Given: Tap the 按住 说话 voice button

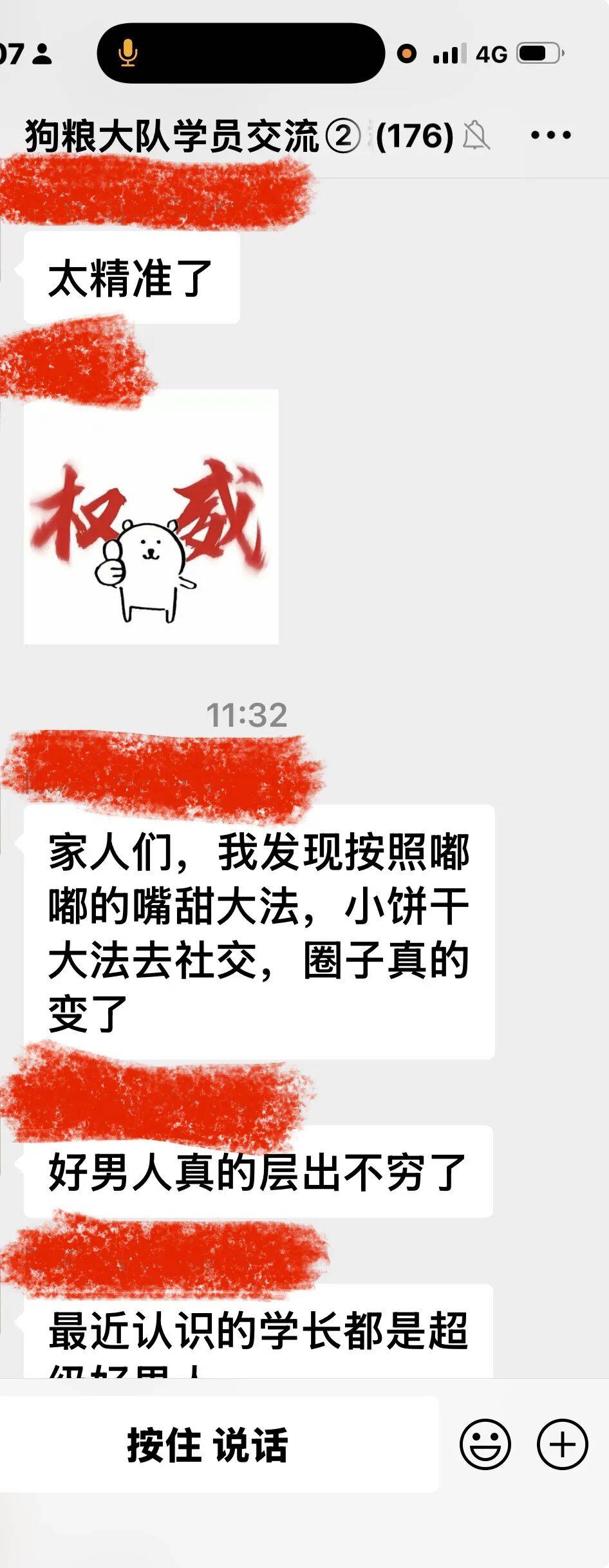Looking at the screenshot, I should pyautogui.click(x=207, y=1444).
